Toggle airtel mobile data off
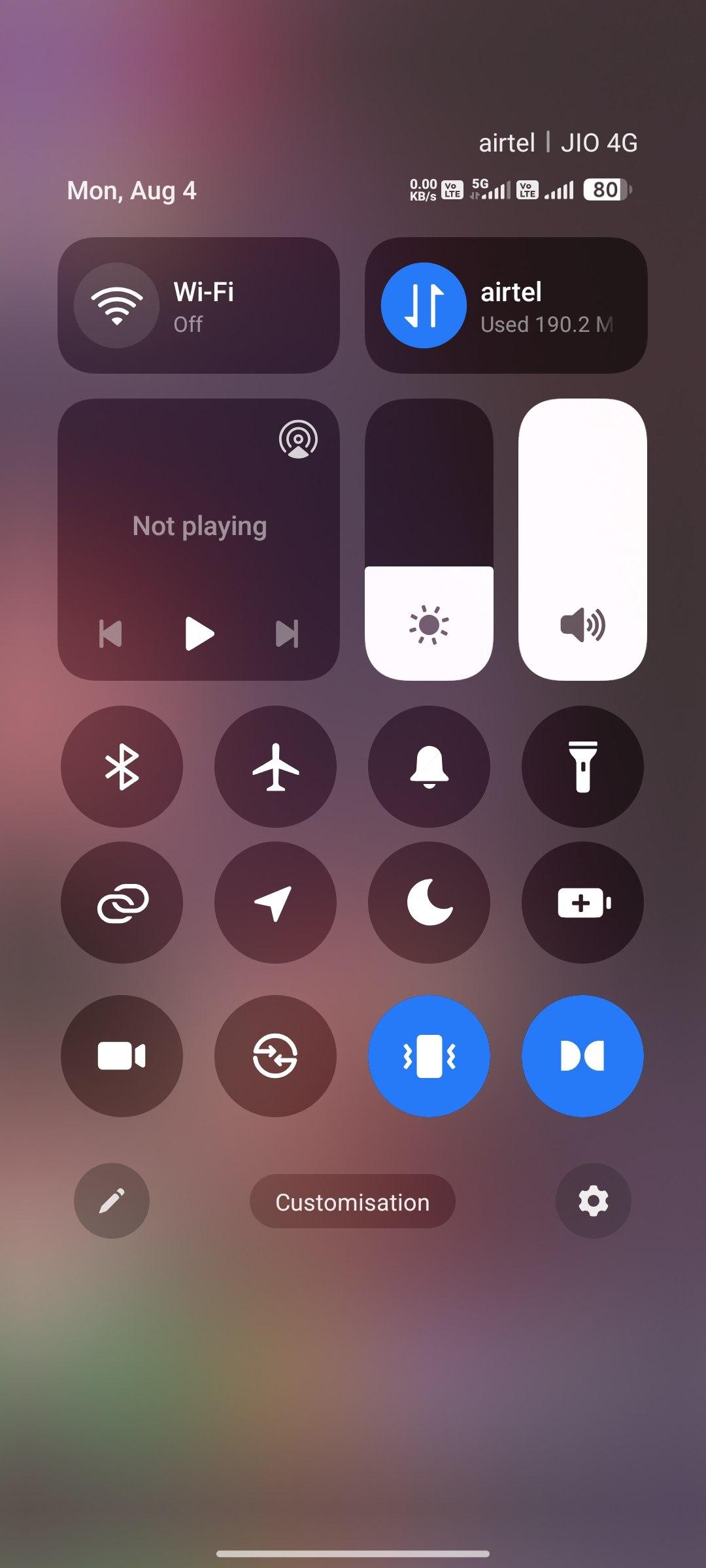706x1568 pixels. click(424, 305)
